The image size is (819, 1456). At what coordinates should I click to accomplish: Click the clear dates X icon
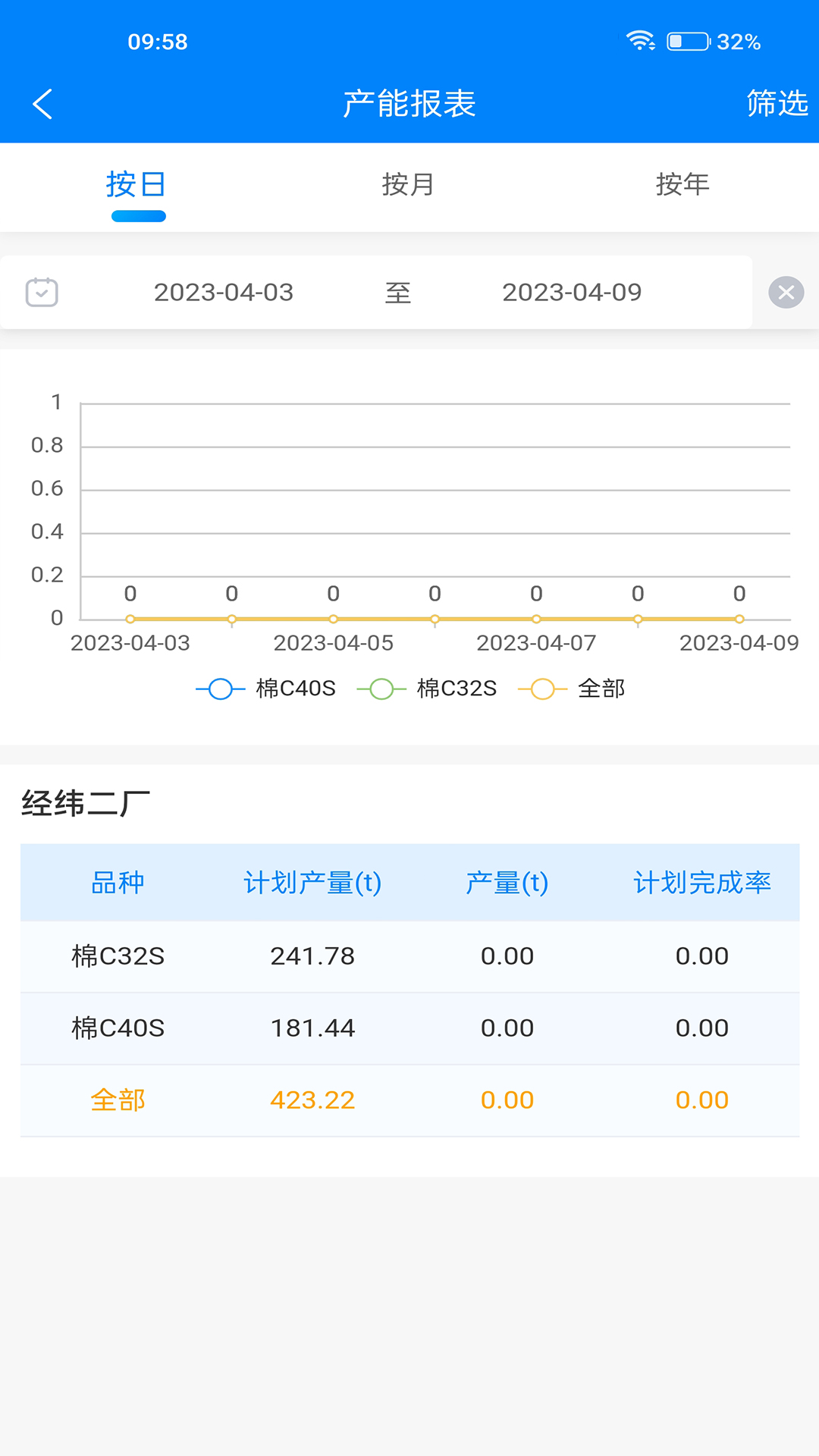click(x=786, y=292)
